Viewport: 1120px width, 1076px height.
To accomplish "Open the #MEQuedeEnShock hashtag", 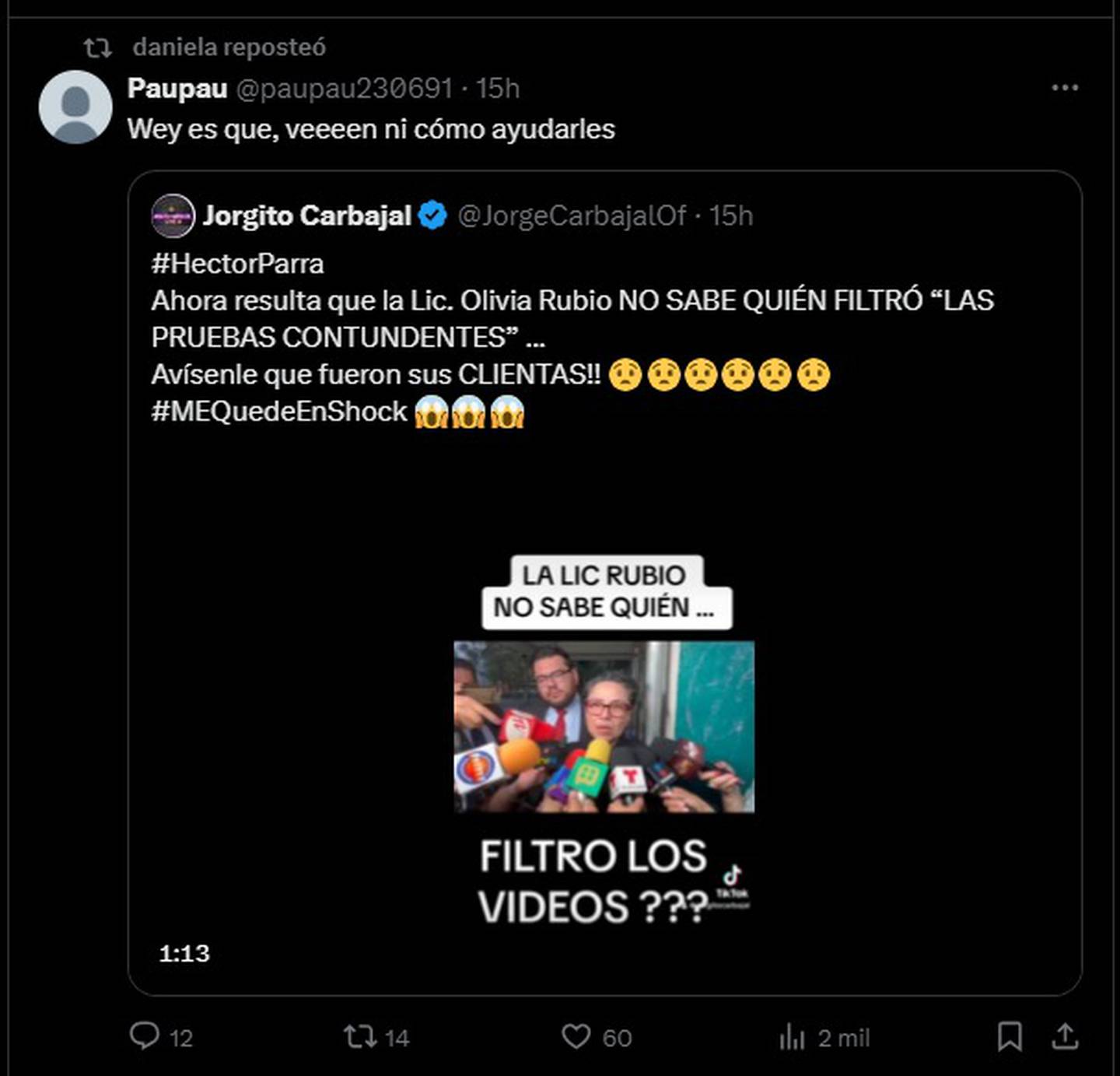I will (x=279, y=411).
